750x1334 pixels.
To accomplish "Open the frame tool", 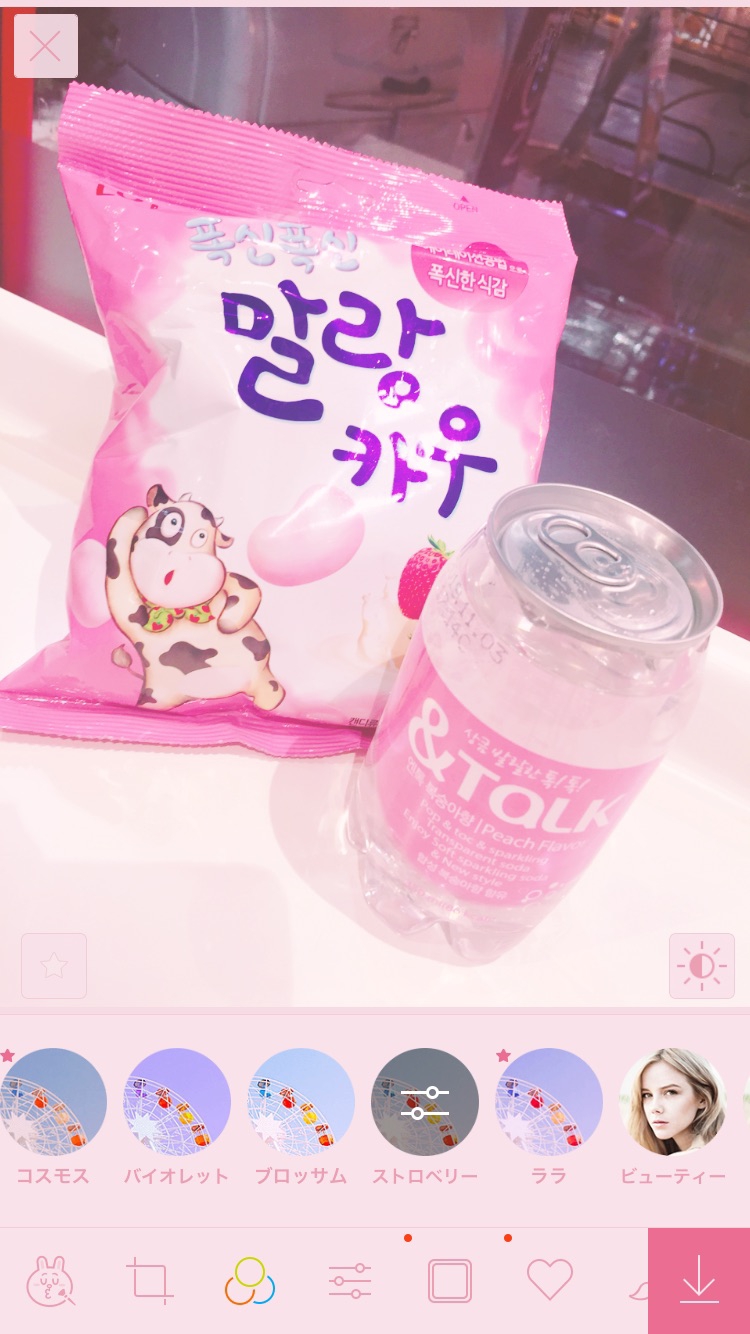I will click(x=450, y=1281).
